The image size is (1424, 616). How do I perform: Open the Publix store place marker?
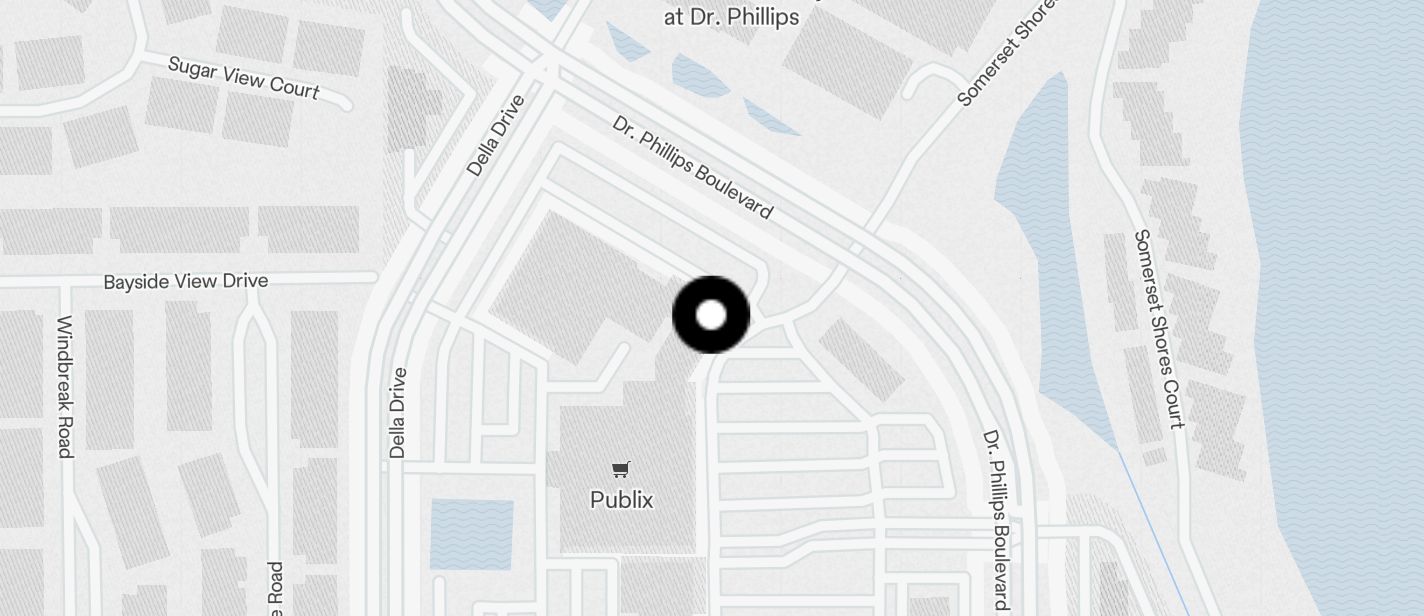tap(621, 470)
